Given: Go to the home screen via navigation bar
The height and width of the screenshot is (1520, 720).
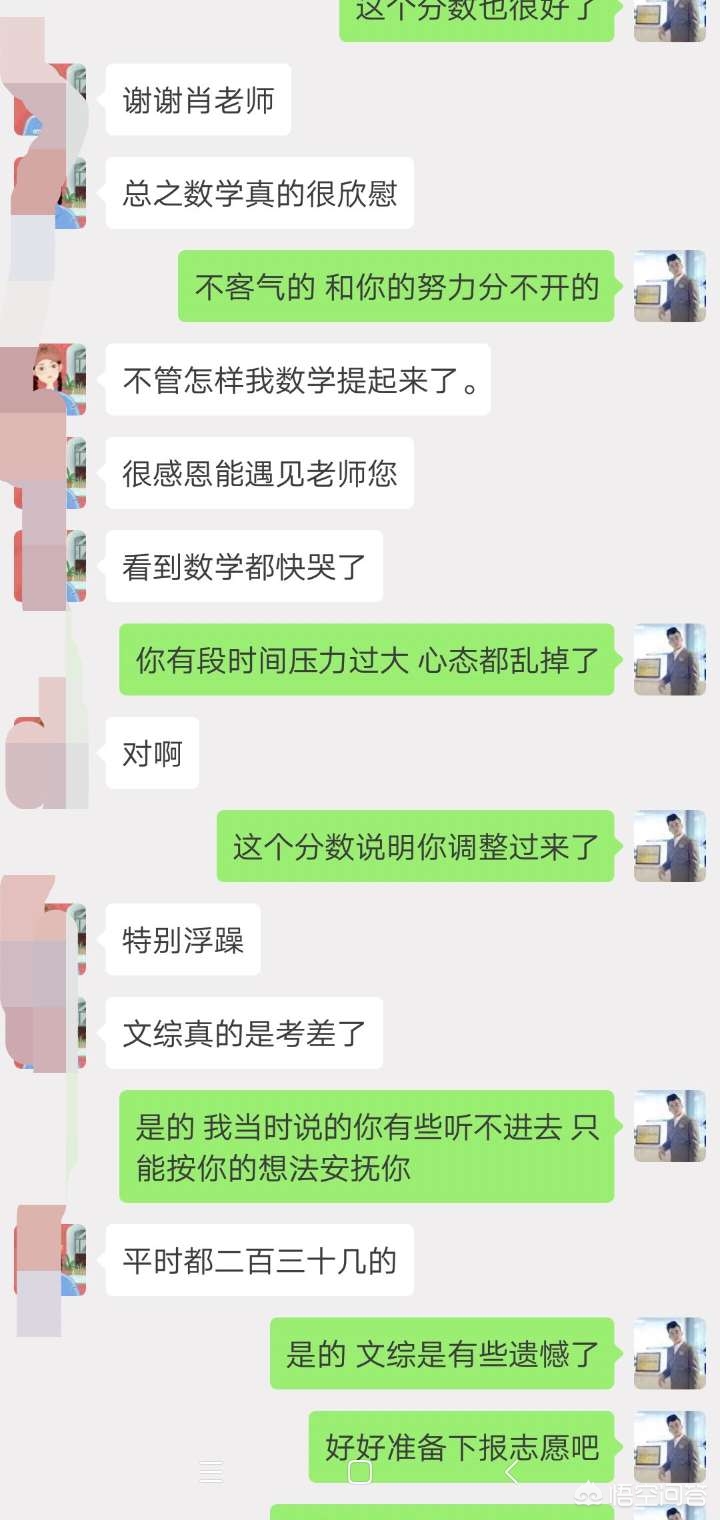Looking at the screenshot, I should click(360, 1472).
